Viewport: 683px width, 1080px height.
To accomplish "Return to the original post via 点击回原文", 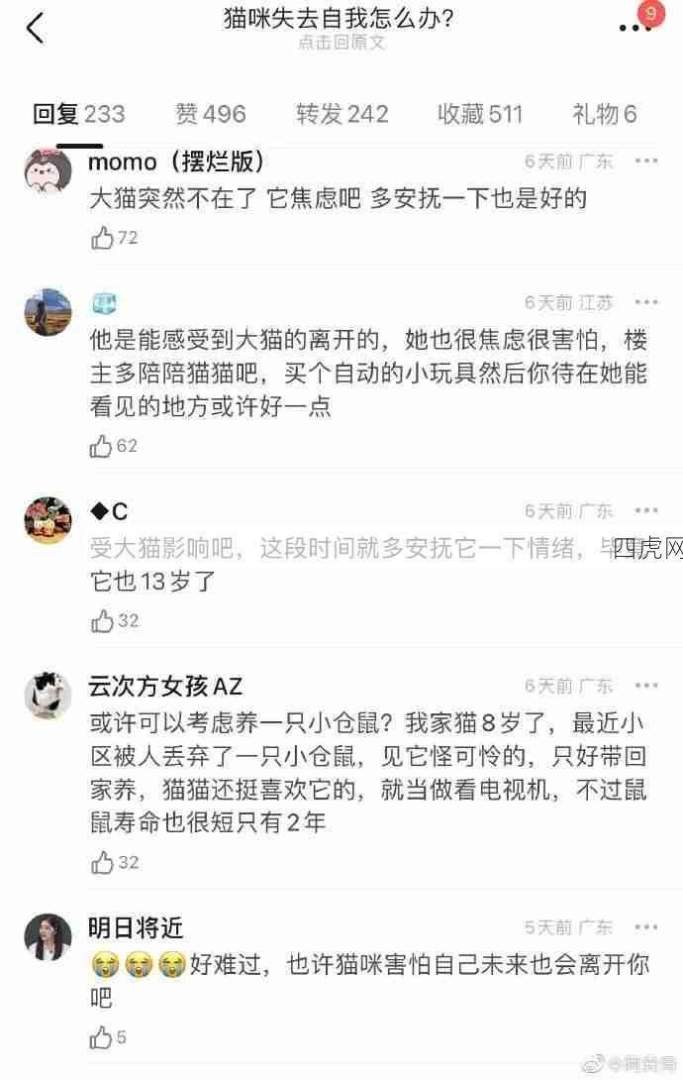I will tap(341, 43).
